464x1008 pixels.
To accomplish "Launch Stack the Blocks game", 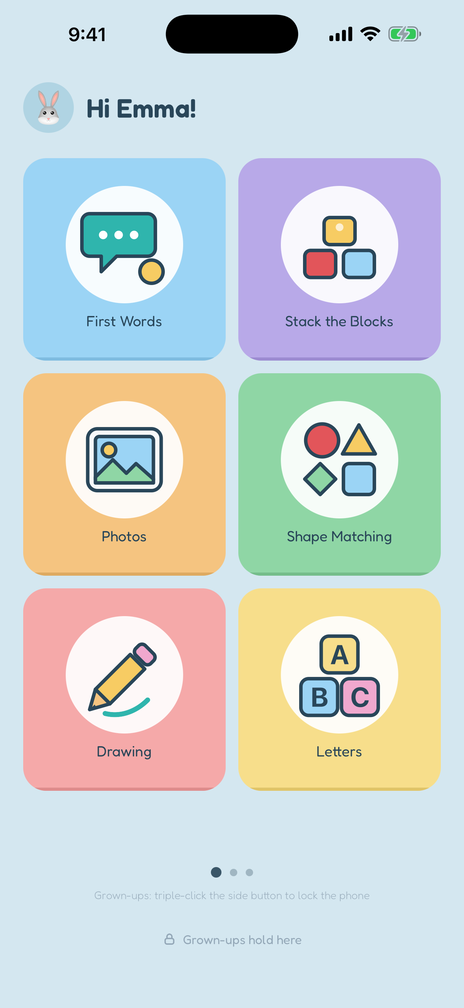I will [339, 258].
